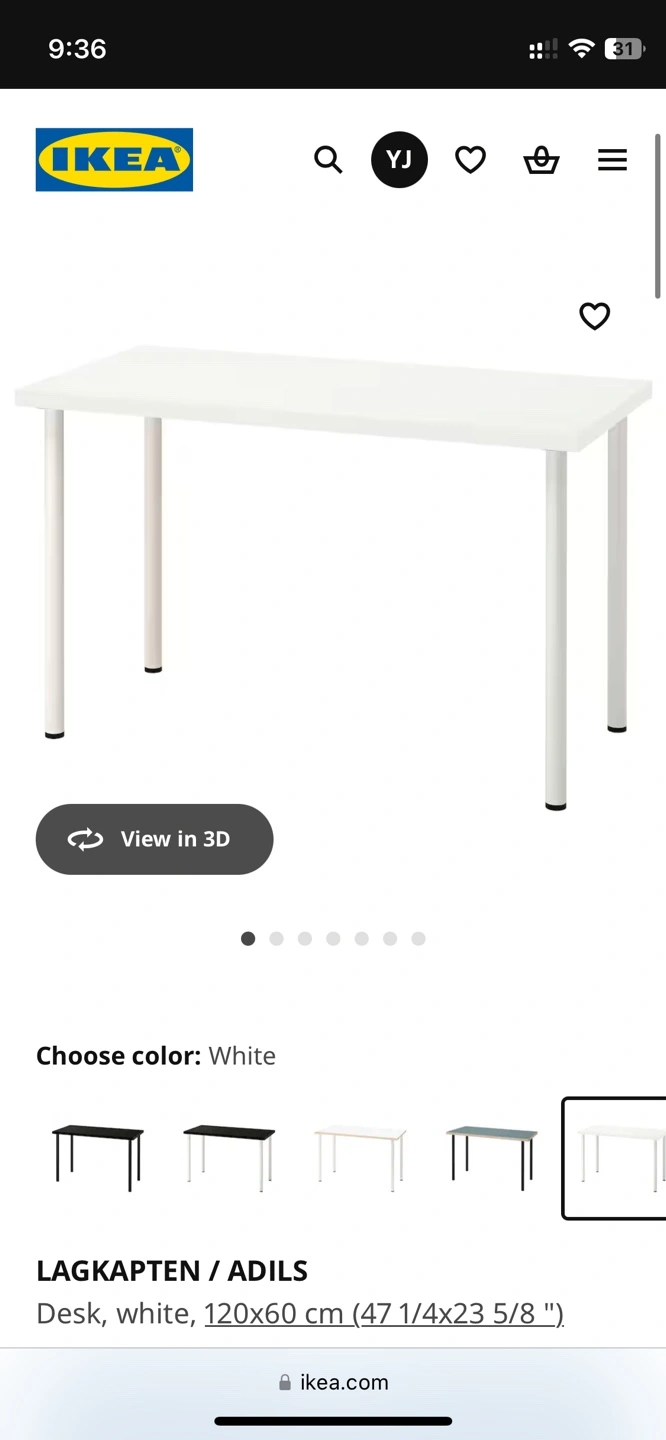Open the search magnifier icon
Viewport: 666px width, 1440px height.
click(328, 160)
